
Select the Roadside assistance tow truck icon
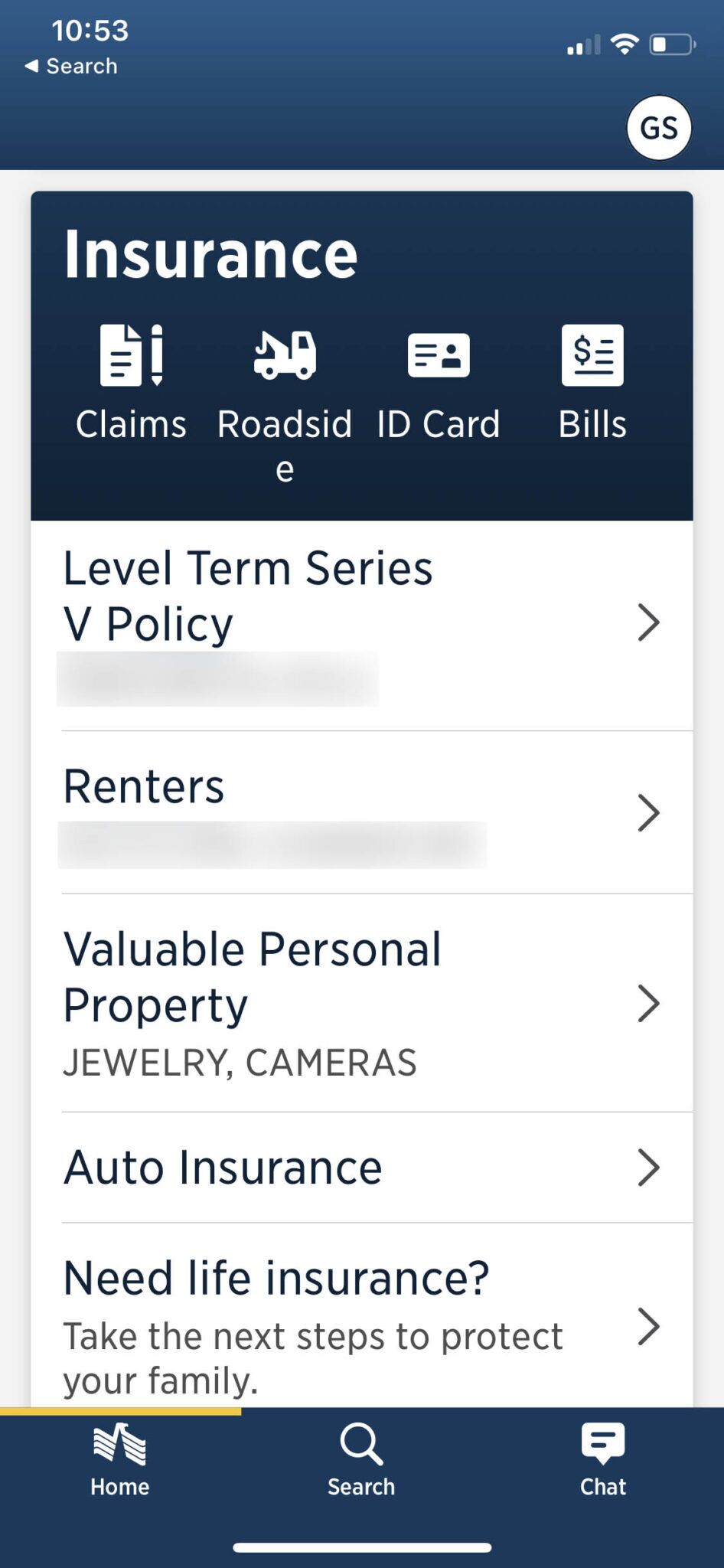pos(285,354)
